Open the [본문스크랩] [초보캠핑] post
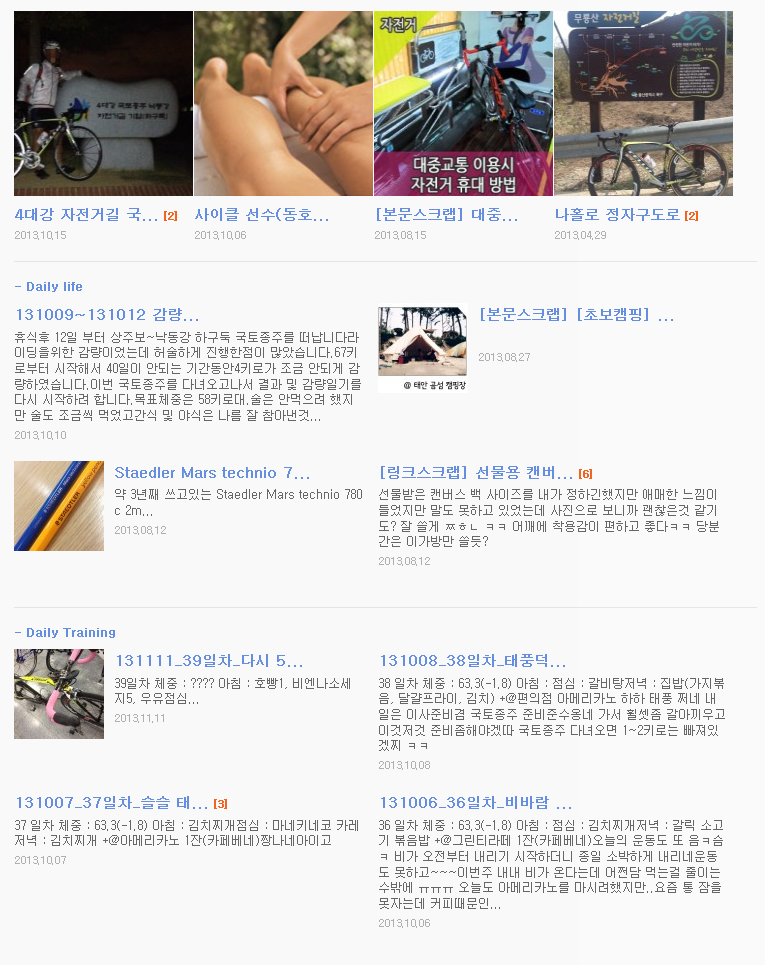765x965 pixels. [577, 315]
